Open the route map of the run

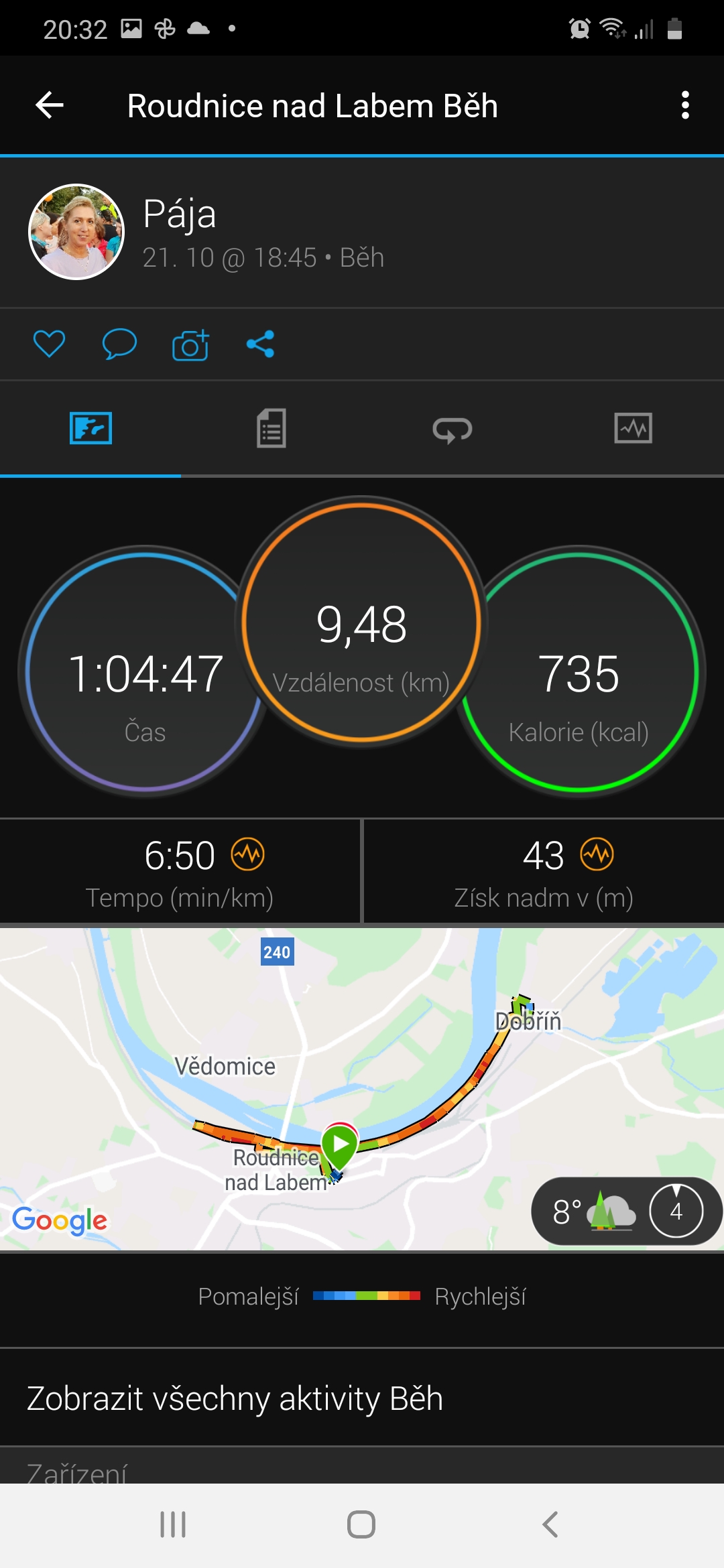pos(362,1088)
